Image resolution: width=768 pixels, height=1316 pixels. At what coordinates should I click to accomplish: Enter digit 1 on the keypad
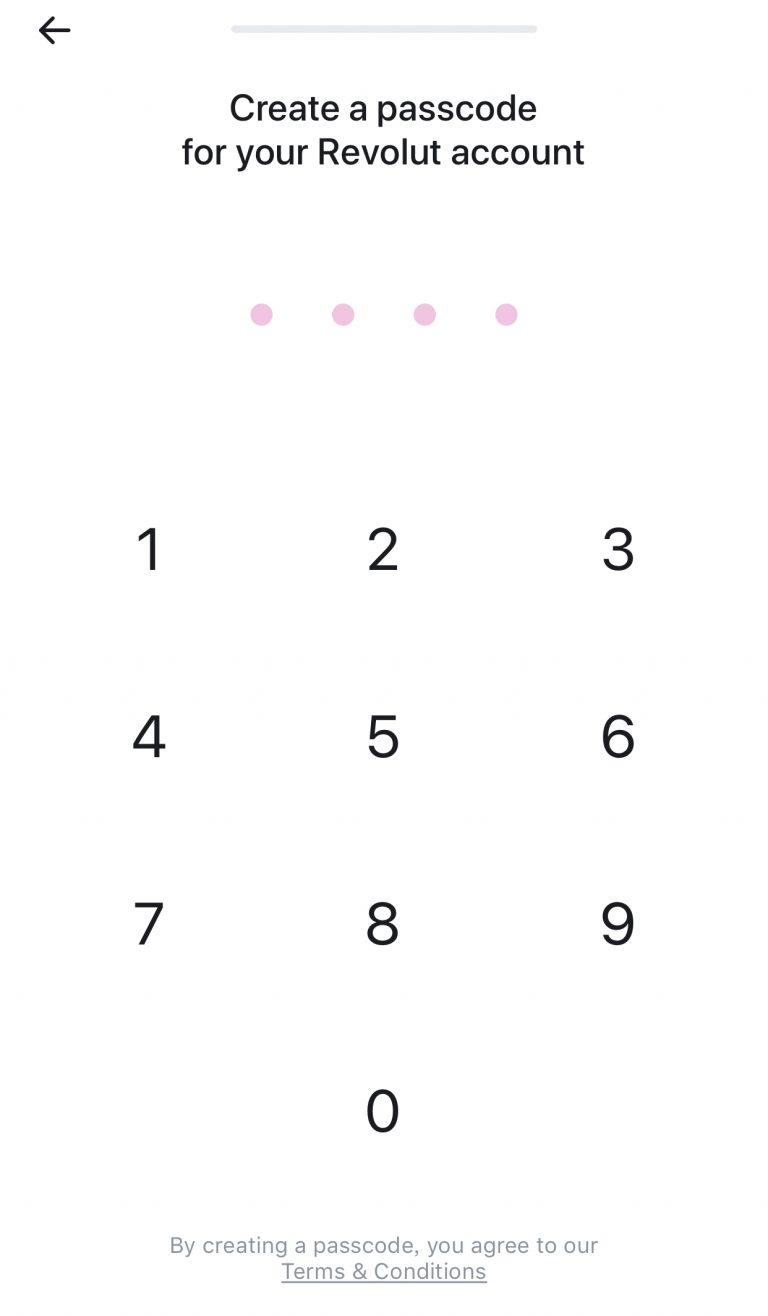(x=149, y=550)
